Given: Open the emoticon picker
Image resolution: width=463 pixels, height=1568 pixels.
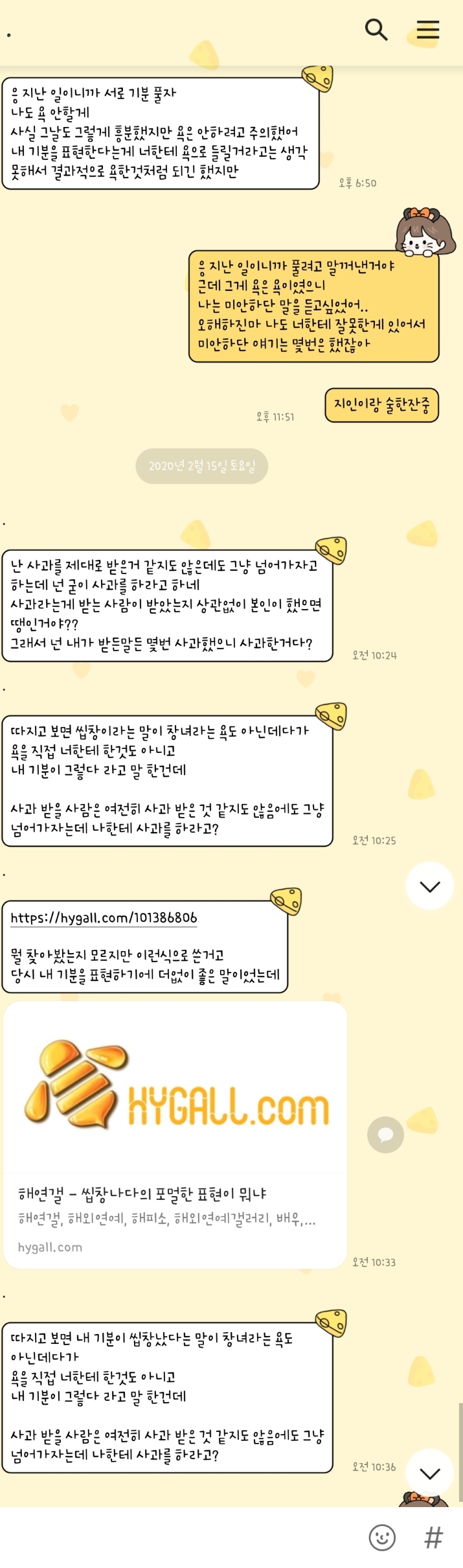Looking at the screenshot, I should [x=382, y=1537].
